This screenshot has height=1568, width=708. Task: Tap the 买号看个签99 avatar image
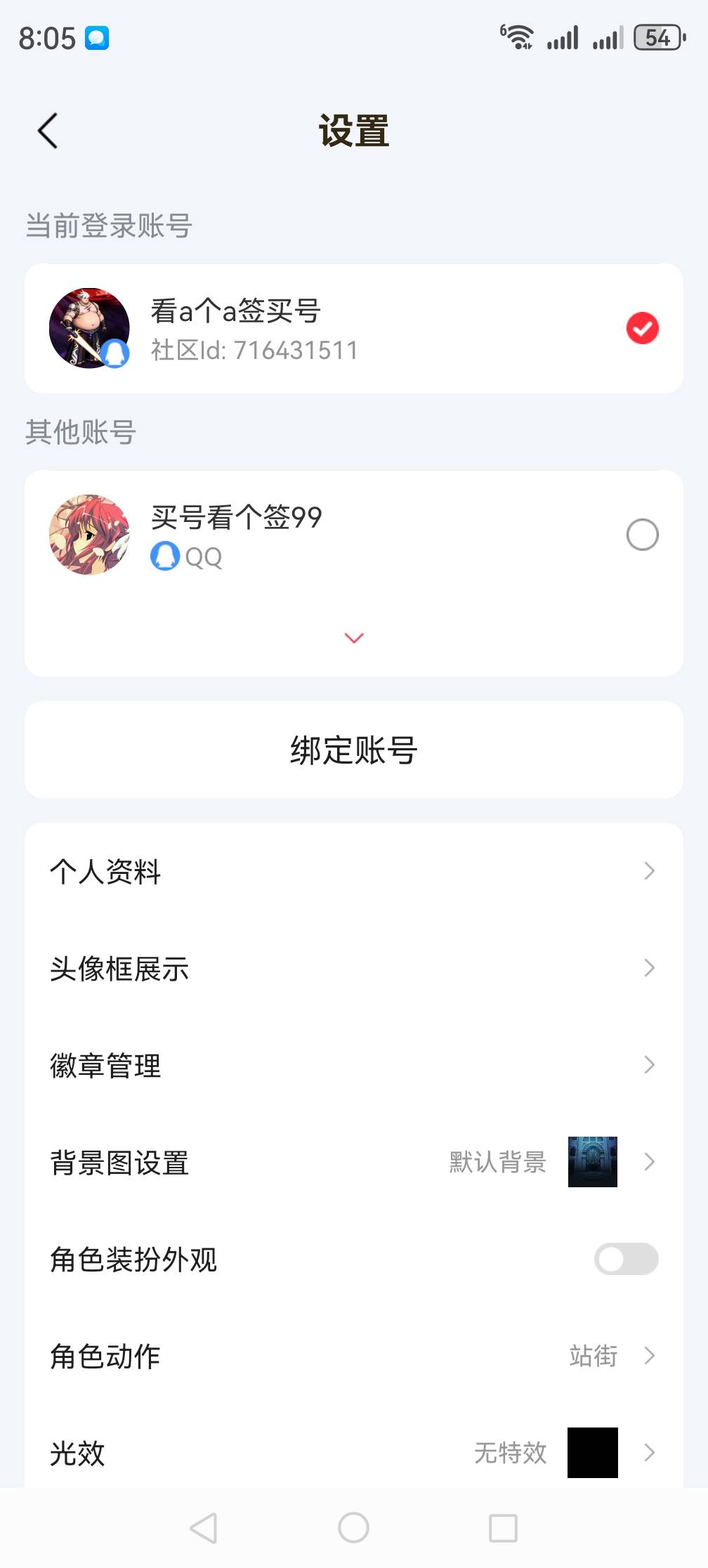(x=90, y=534)
